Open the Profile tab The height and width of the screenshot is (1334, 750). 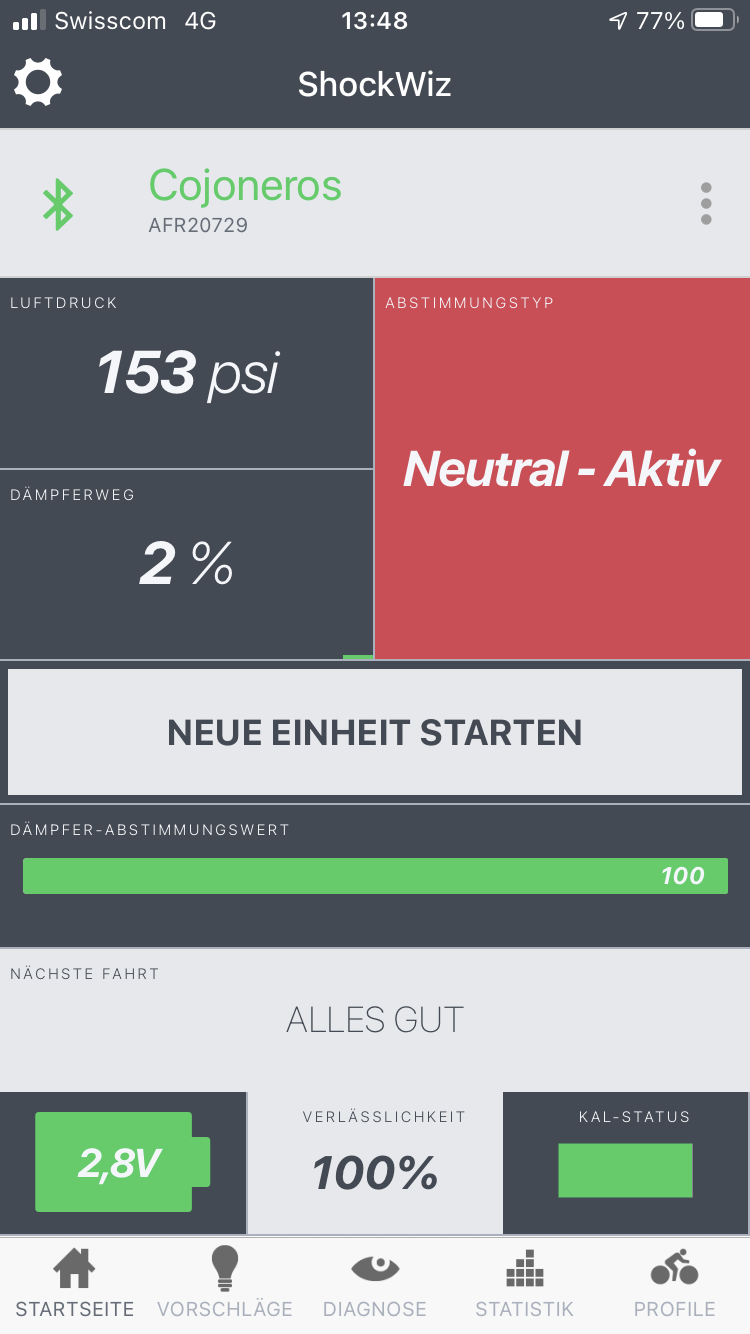(675, 1284)
